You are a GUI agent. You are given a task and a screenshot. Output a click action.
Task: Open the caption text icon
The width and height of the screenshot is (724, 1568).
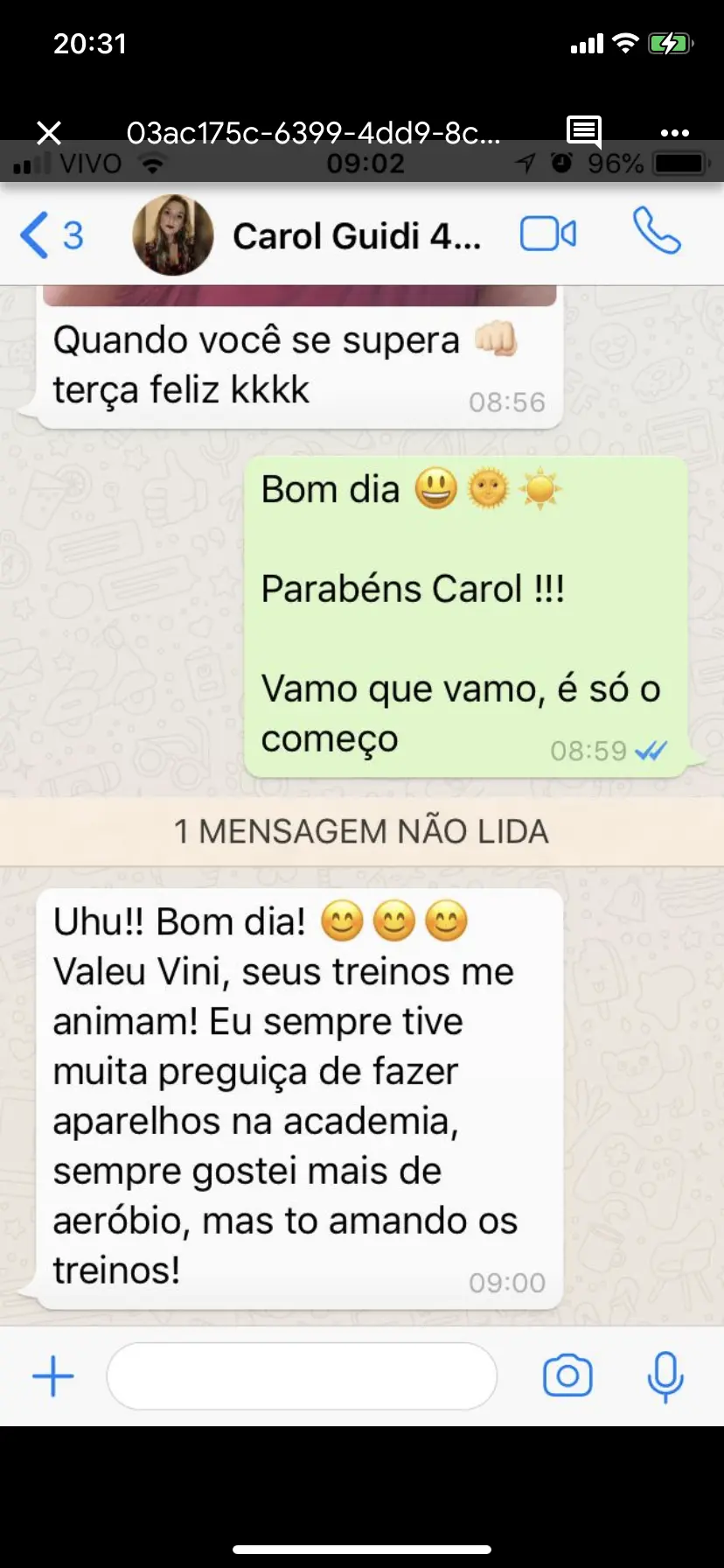(x=583, y=132)
